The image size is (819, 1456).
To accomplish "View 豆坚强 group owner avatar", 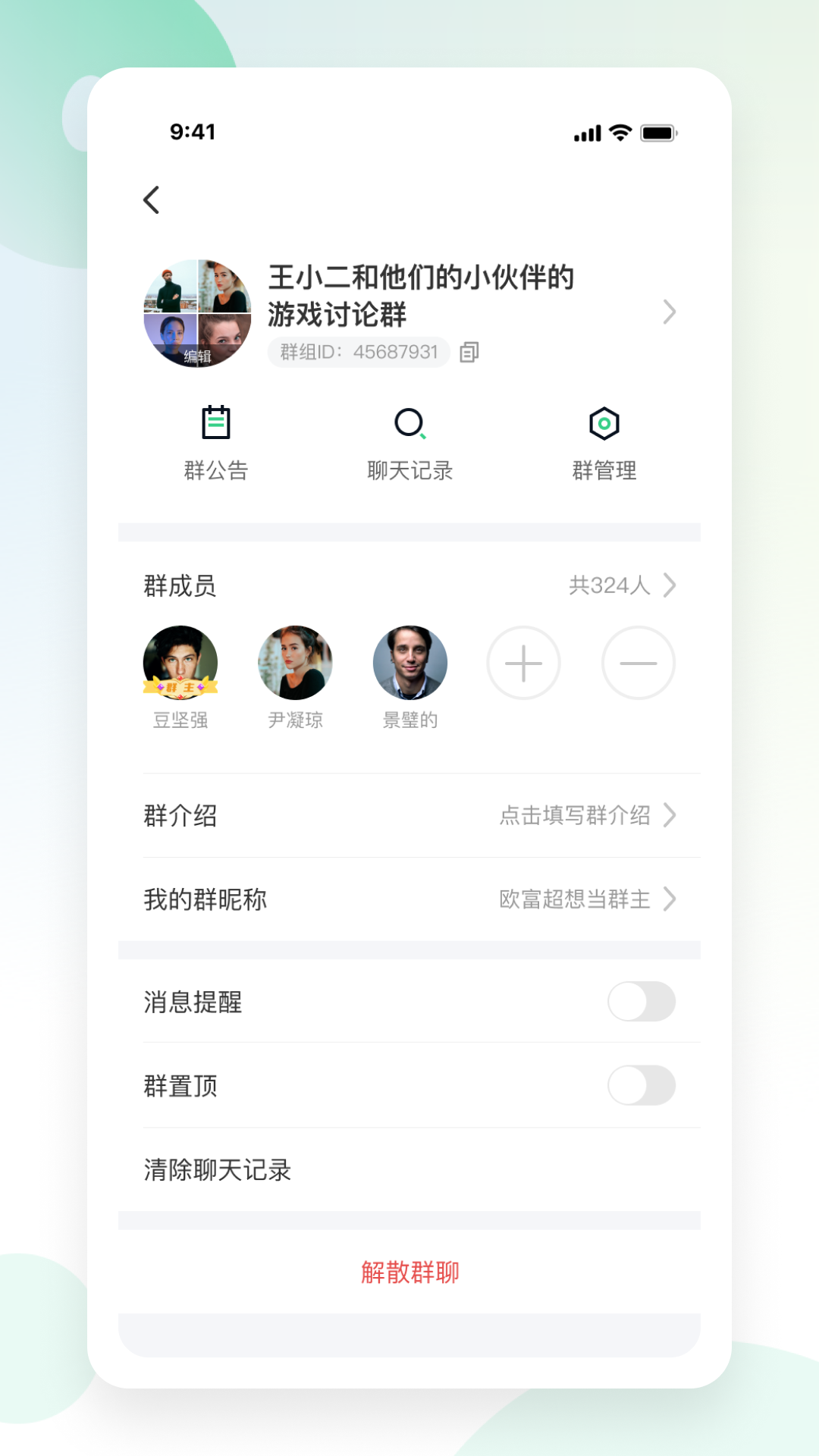I will (x=180, y=662).
